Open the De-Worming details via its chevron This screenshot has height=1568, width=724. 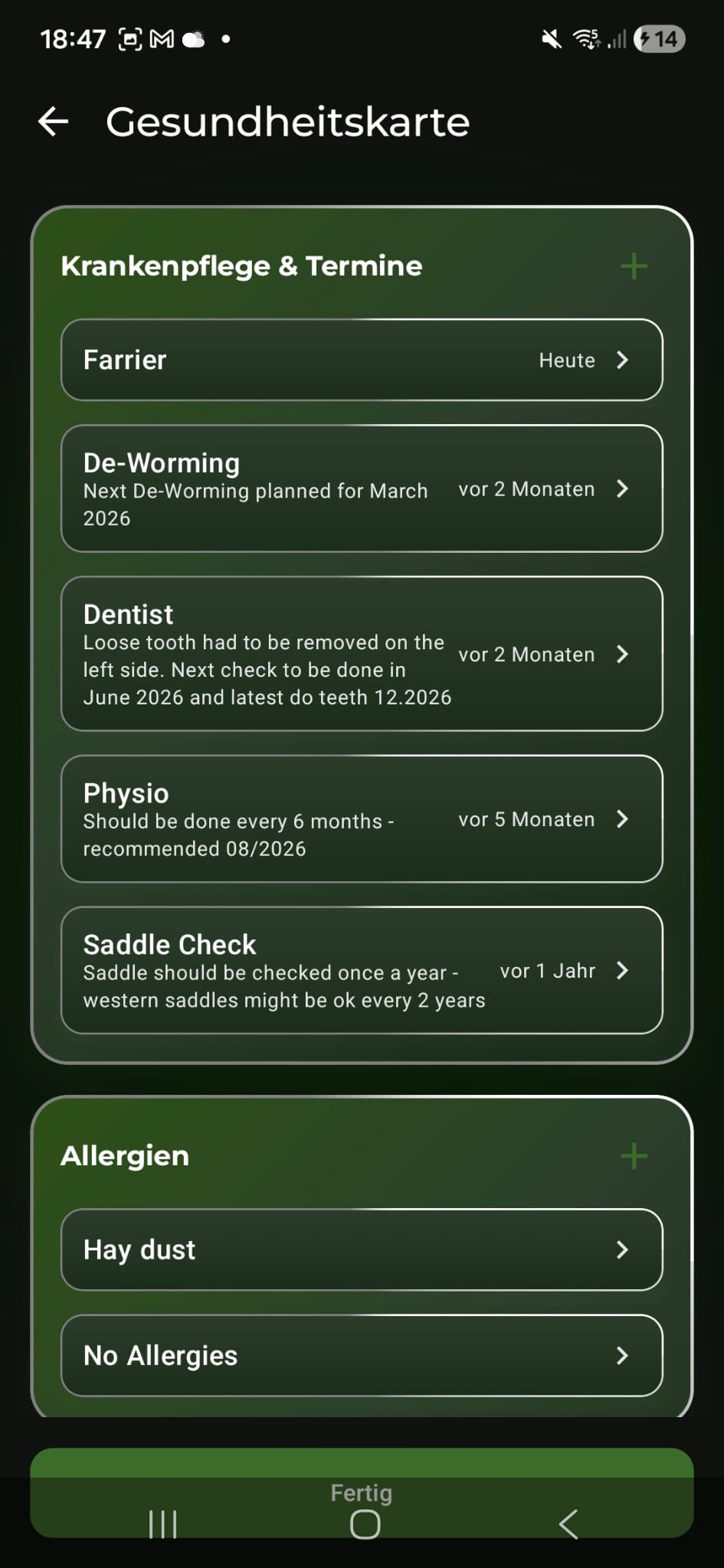coord(623,488)
